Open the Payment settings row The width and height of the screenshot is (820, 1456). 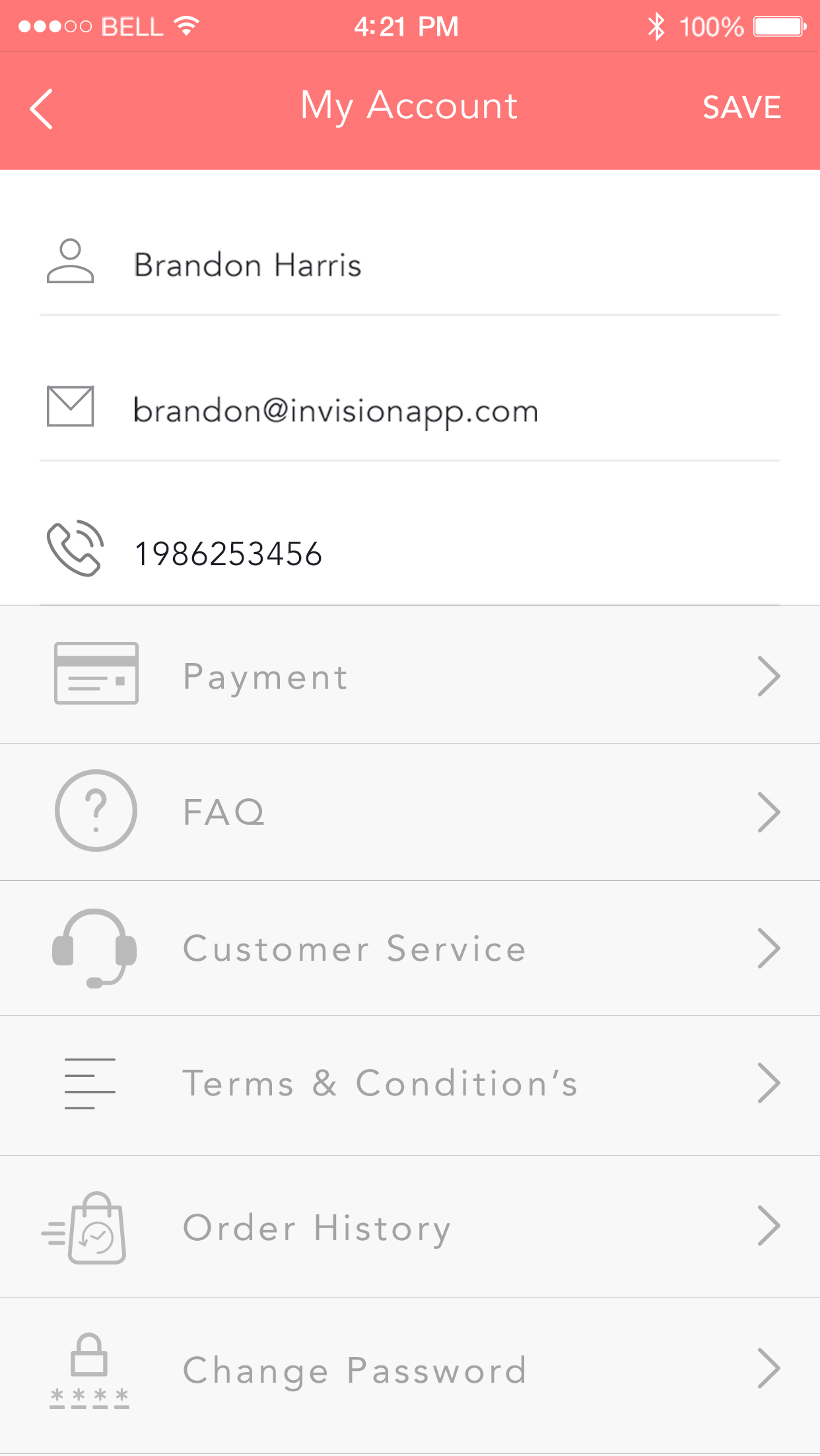point(410,675)
